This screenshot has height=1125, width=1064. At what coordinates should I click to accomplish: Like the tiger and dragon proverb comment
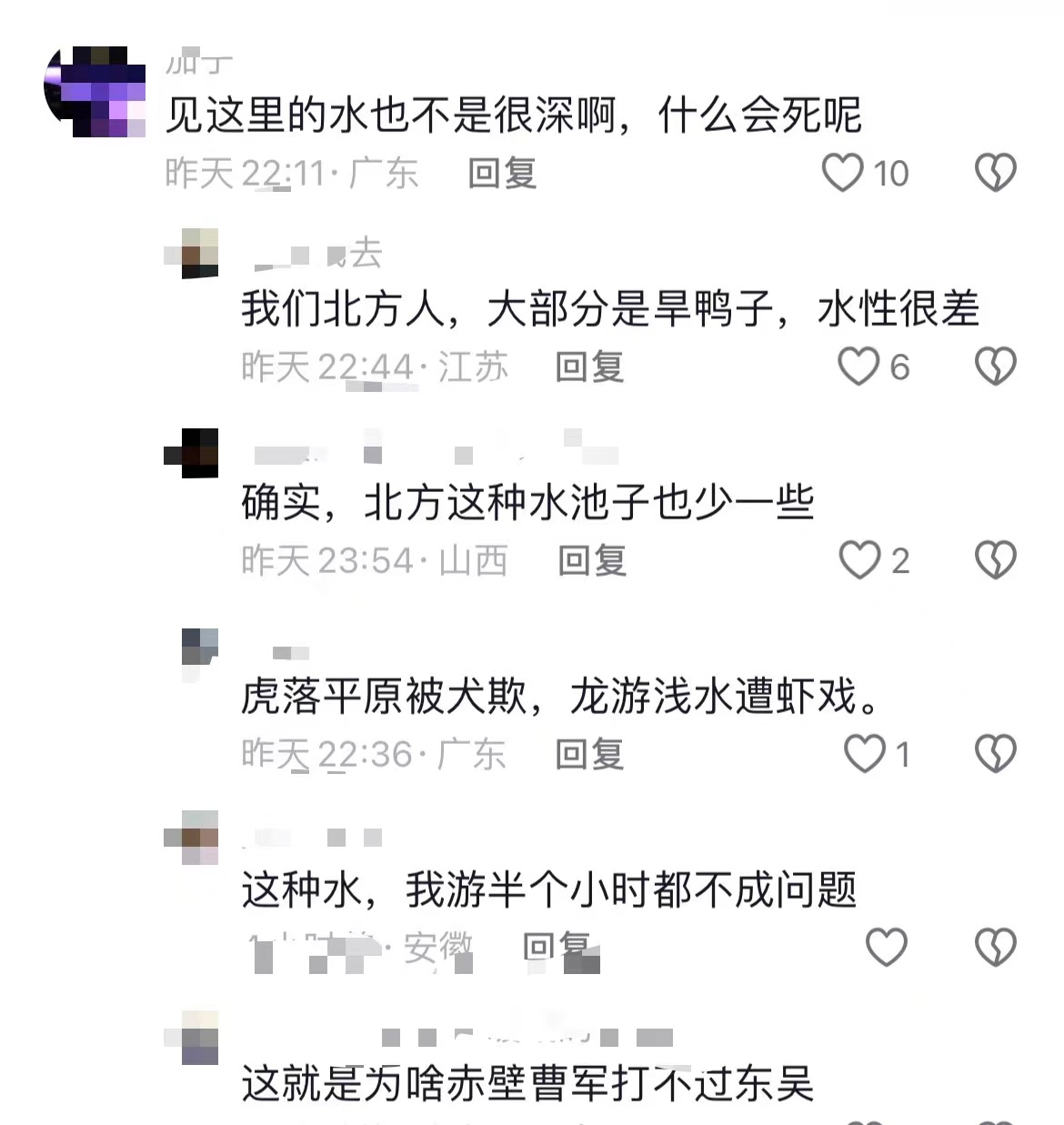pyautogui.click(x=864, y=754)
